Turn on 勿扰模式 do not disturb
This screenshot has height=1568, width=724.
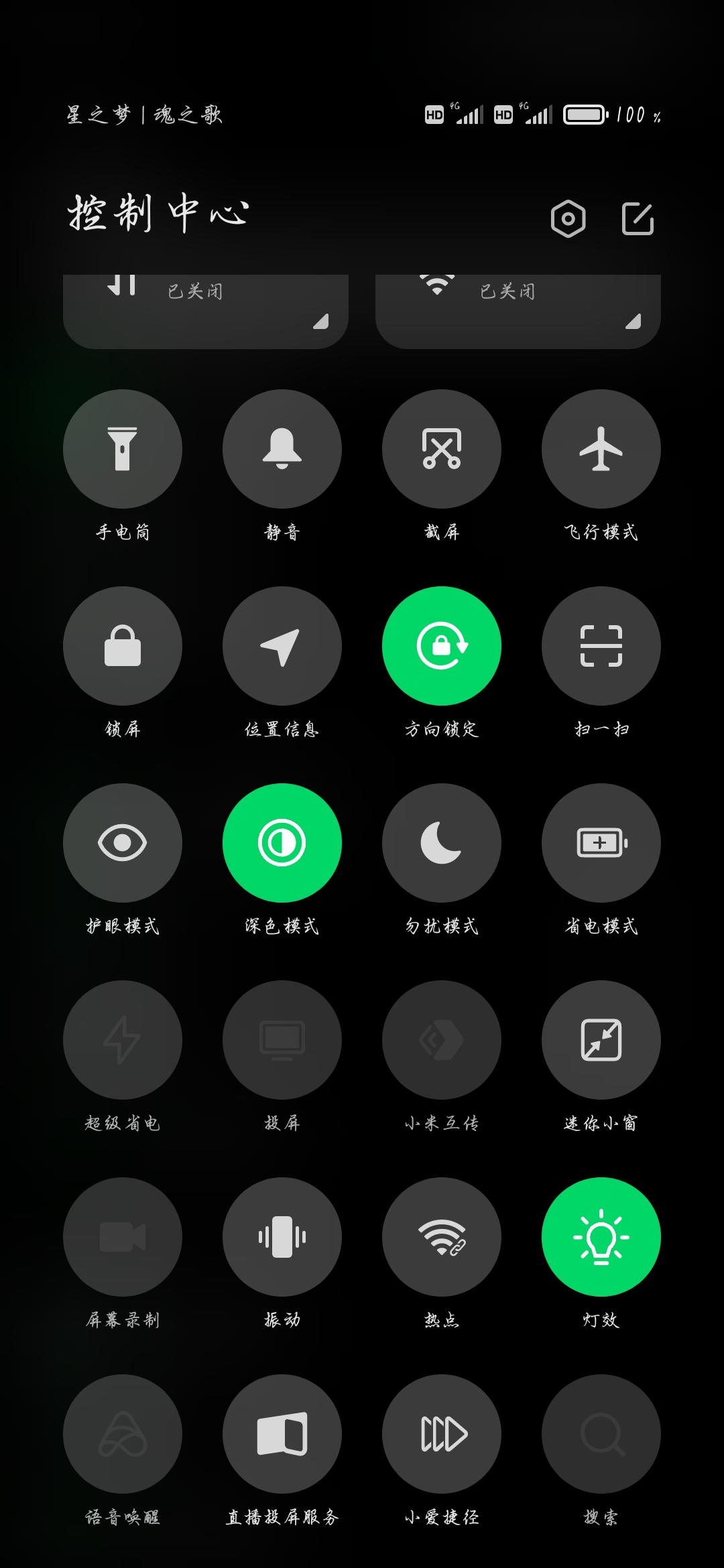coord(442,843)
